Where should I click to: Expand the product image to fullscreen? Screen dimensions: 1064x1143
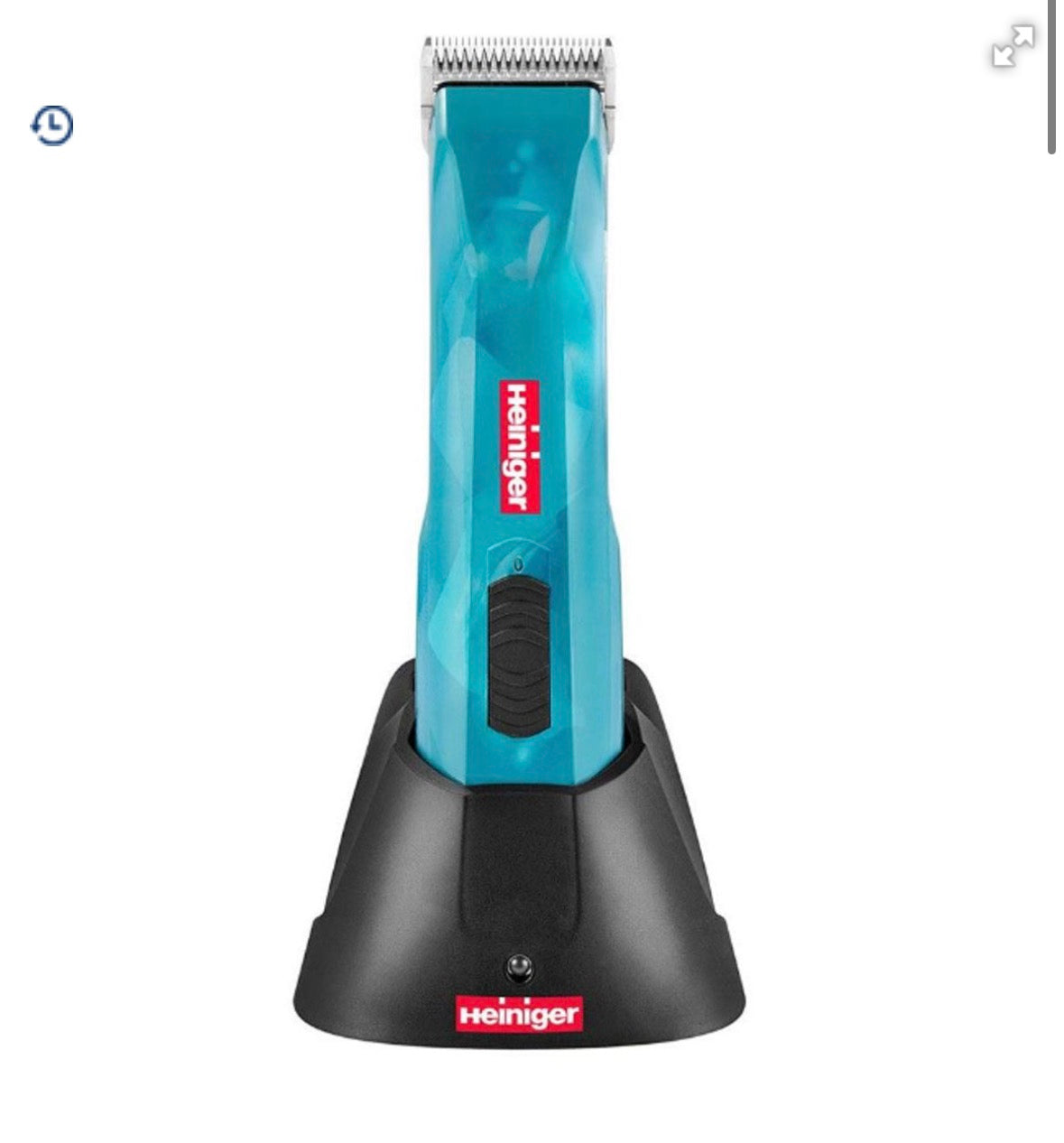(1013, 46)
